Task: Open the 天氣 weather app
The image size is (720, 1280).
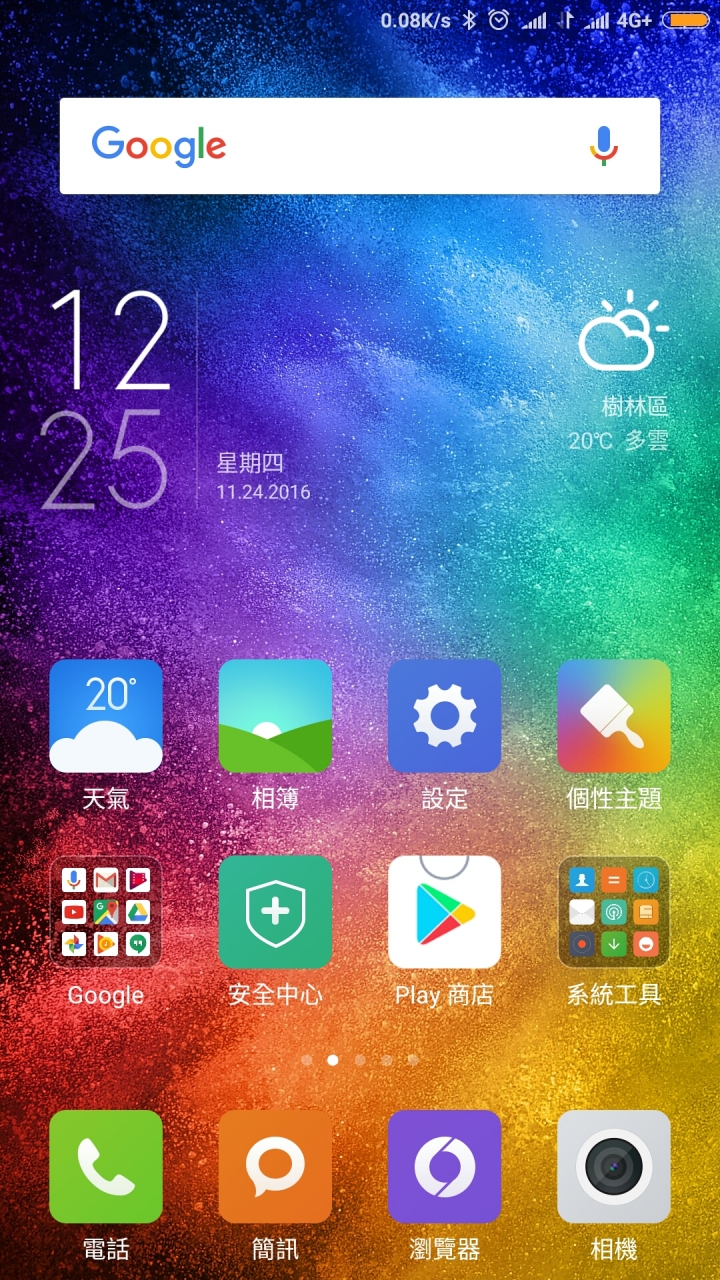Action: click(106, 716)
